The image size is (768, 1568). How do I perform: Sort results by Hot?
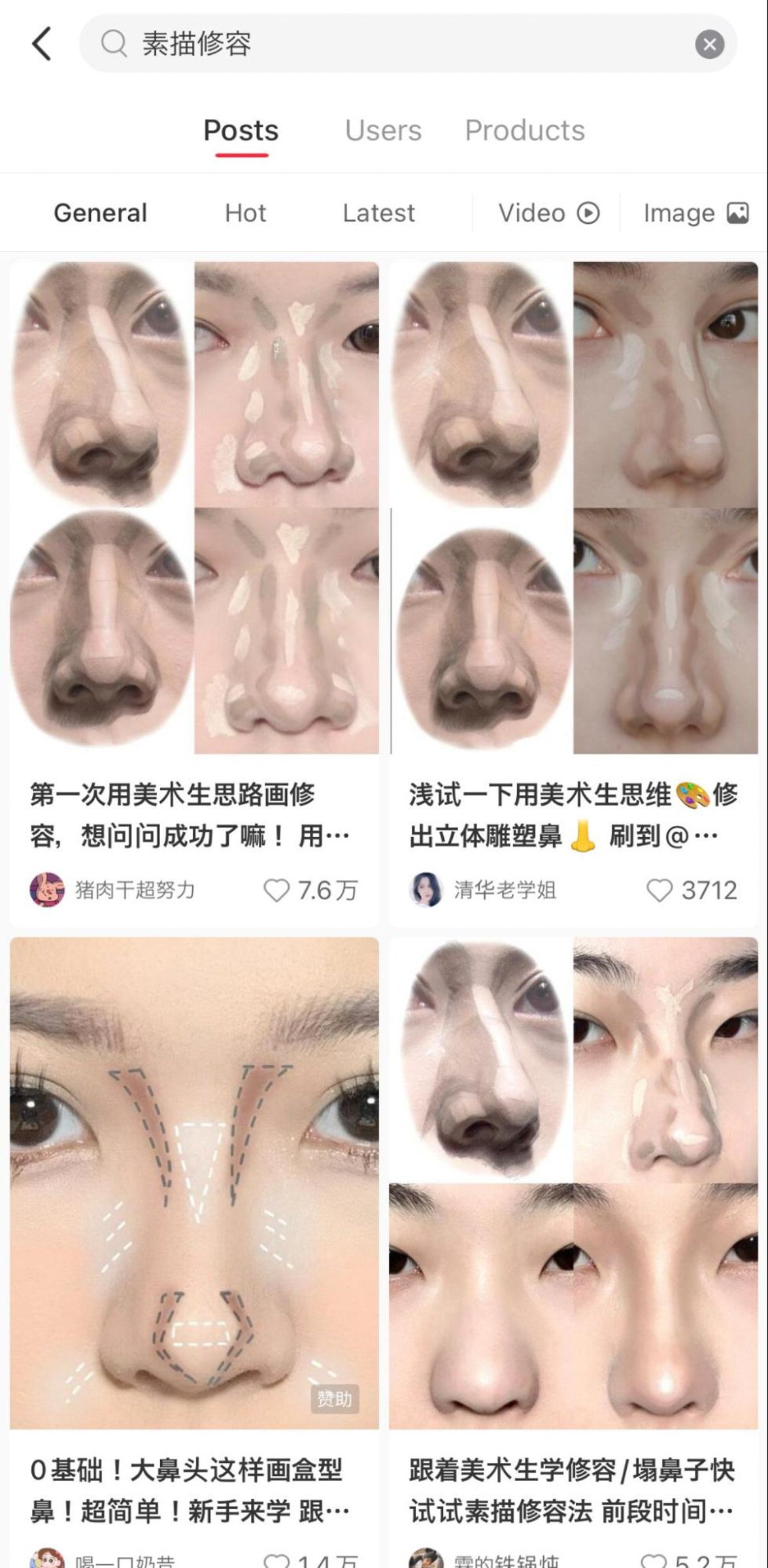click(x=245, y=213)
